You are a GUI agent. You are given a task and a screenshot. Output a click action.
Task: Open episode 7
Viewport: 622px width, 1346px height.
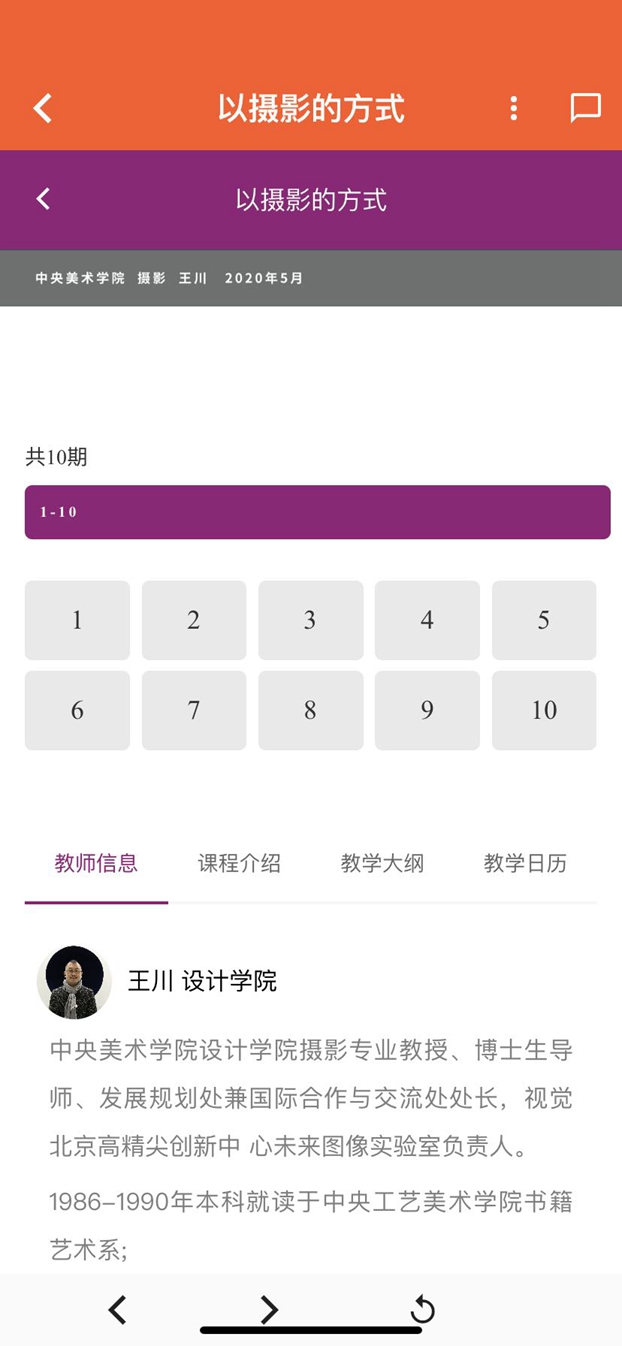click(x=194, y=710)
